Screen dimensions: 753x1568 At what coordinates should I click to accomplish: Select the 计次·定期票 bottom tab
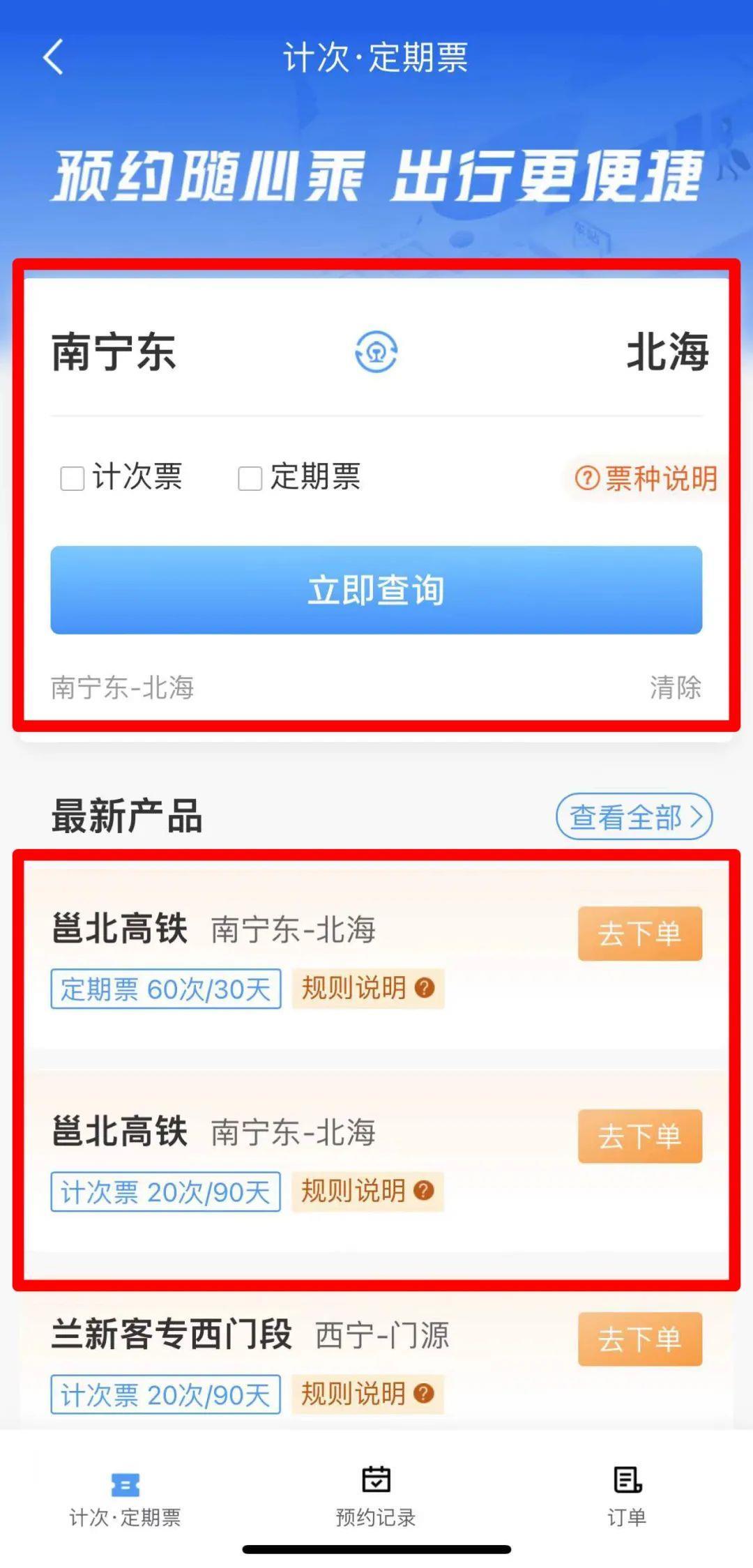pos(125,1497)
